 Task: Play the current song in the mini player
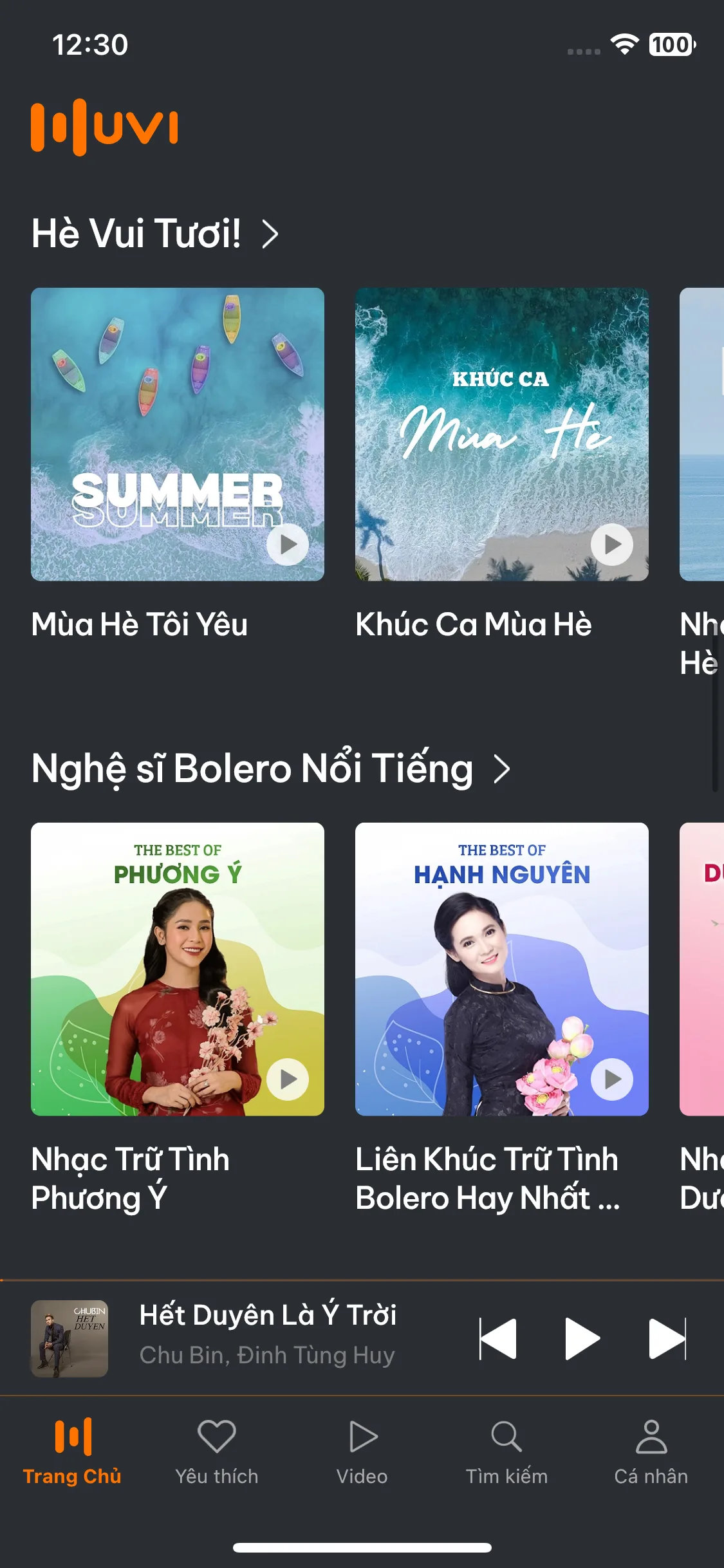tap(582, 1339)
